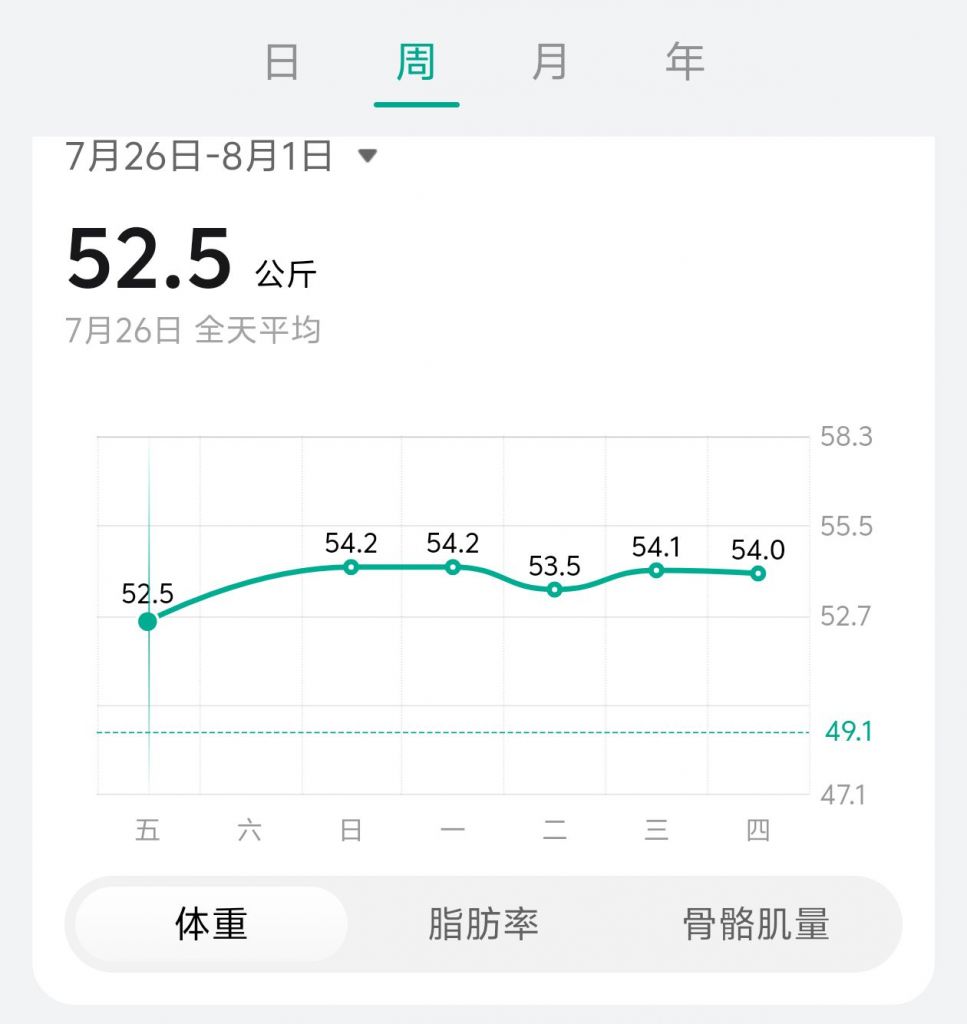Switch to the 月 (month) view
The width and height of the screenshot is (967, 1024).
(x=550, y=62)
